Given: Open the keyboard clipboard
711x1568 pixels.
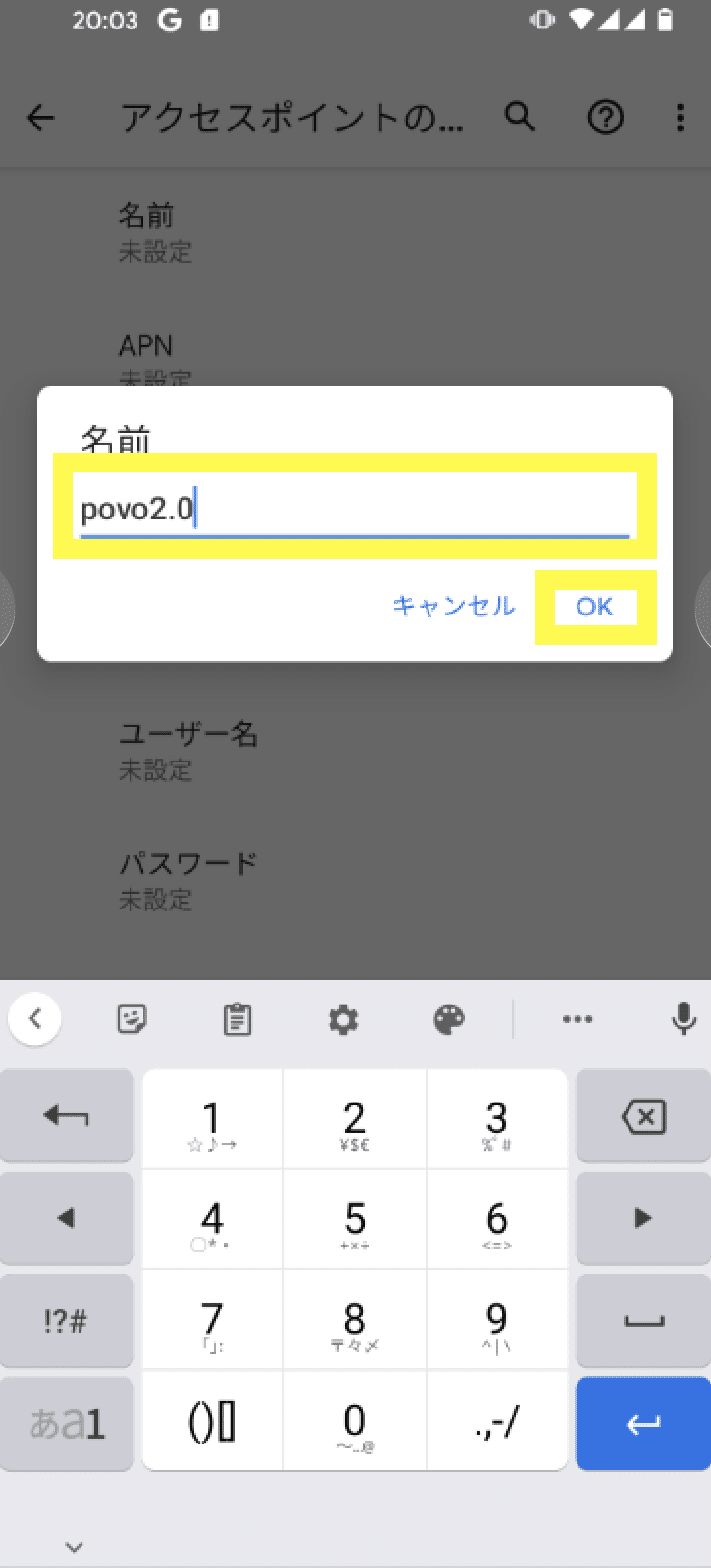Looking at the screenshot, I should click(236, 1019).
